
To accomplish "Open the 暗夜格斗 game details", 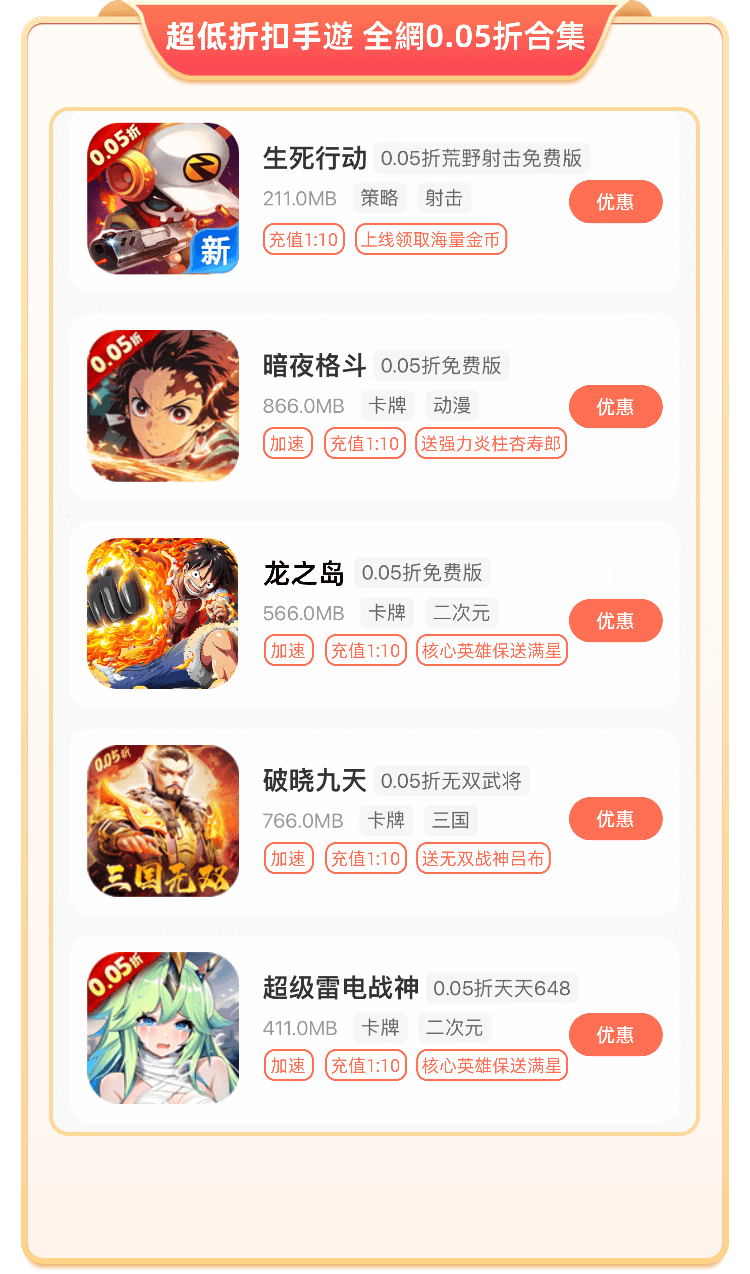I will click(314, 365).
